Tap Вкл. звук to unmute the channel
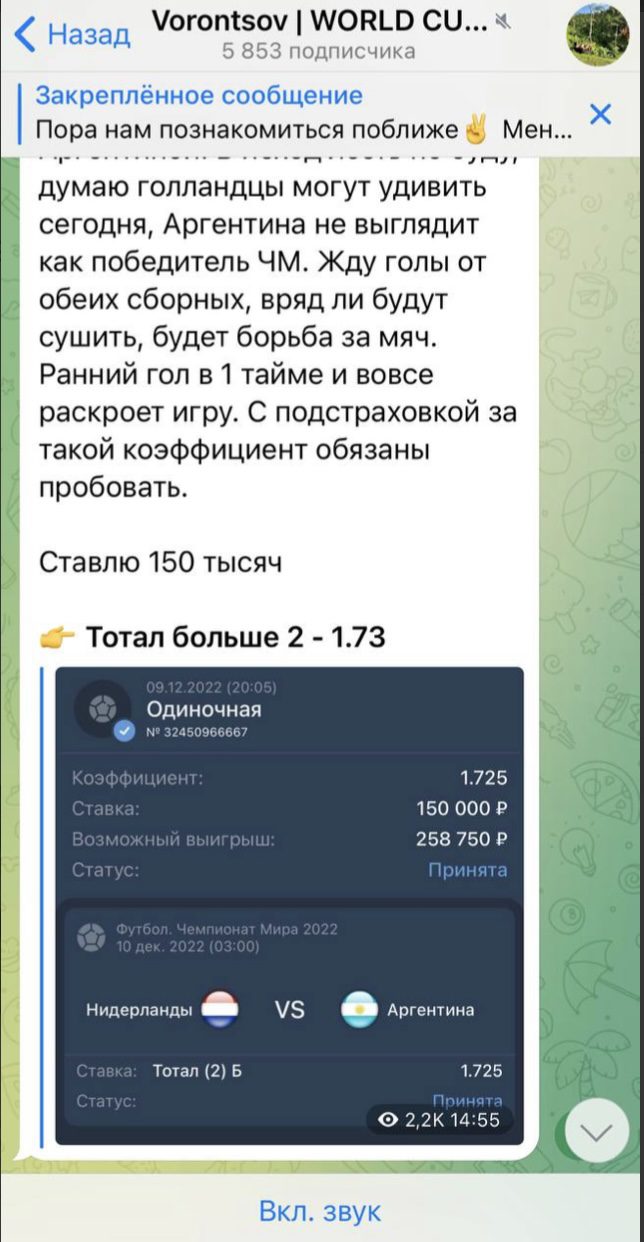Screen dimensions: 644x1242 (x=320, y=1211)
